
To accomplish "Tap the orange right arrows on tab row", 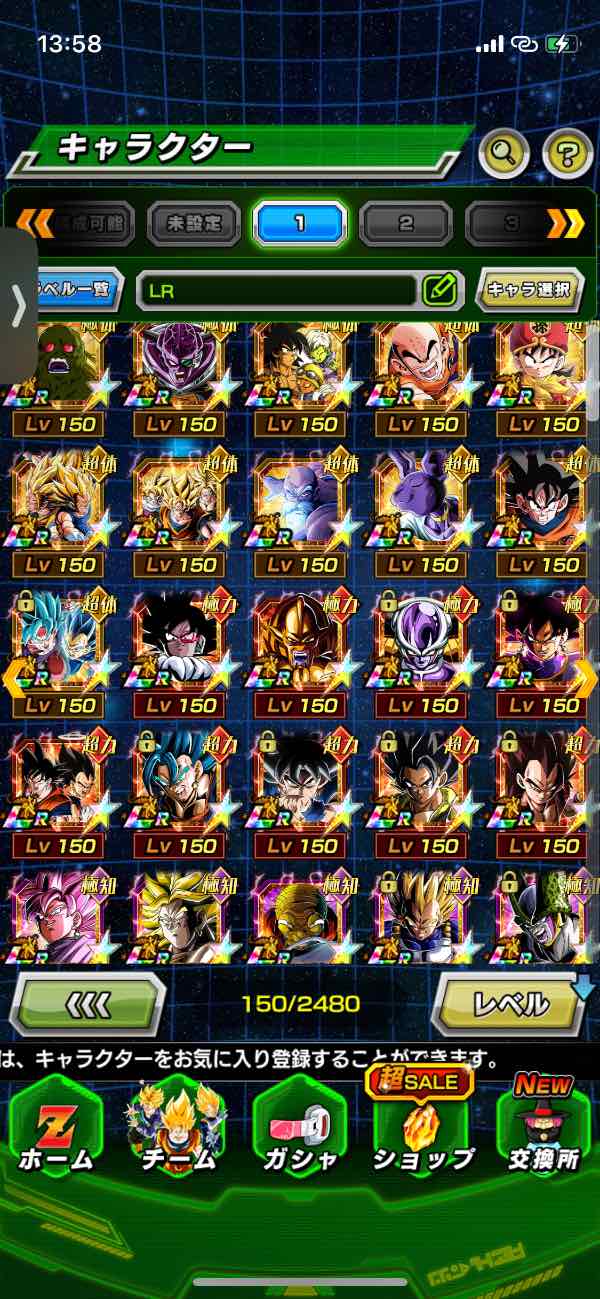I will click(566, 223).
